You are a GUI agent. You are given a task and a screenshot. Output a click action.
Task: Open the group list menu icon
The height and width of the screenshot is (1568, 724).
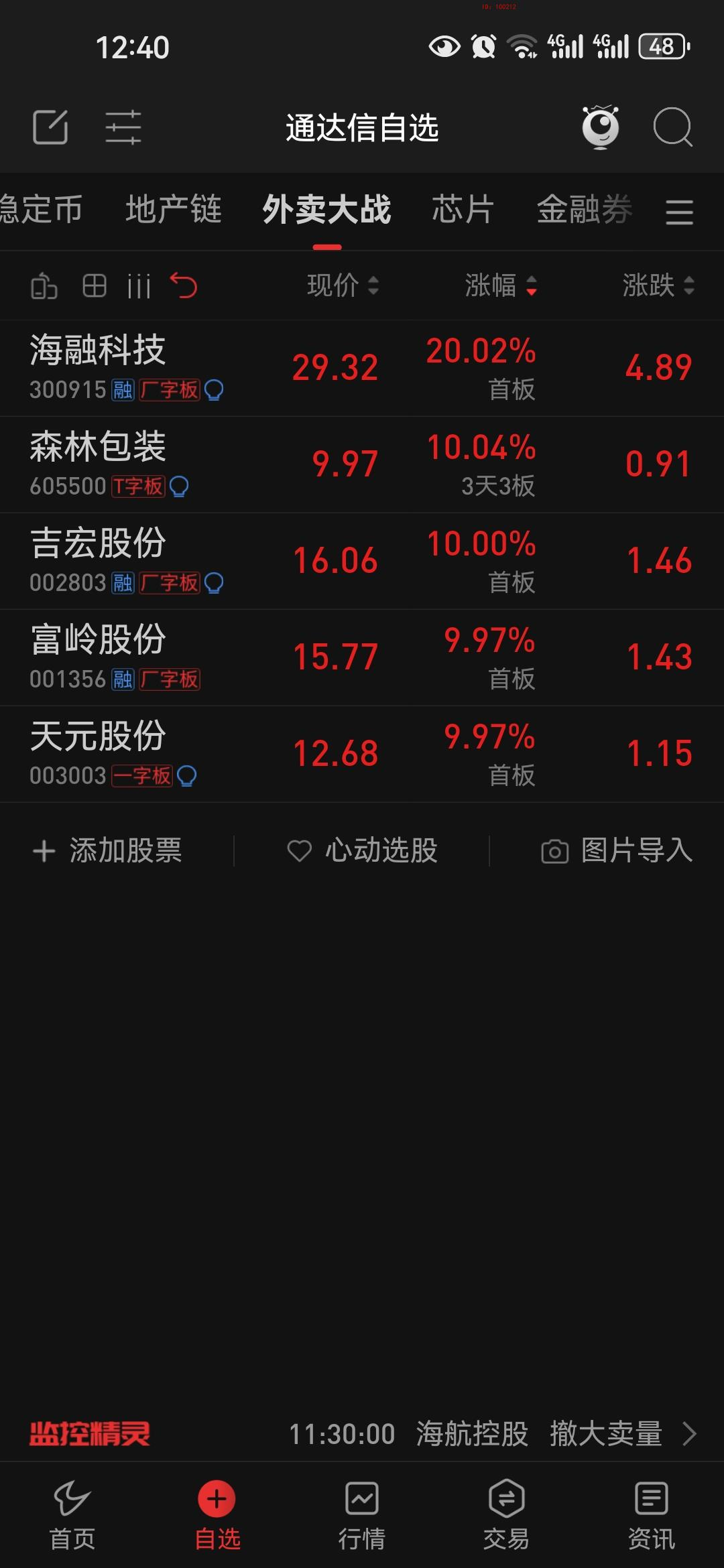[679, 212]
